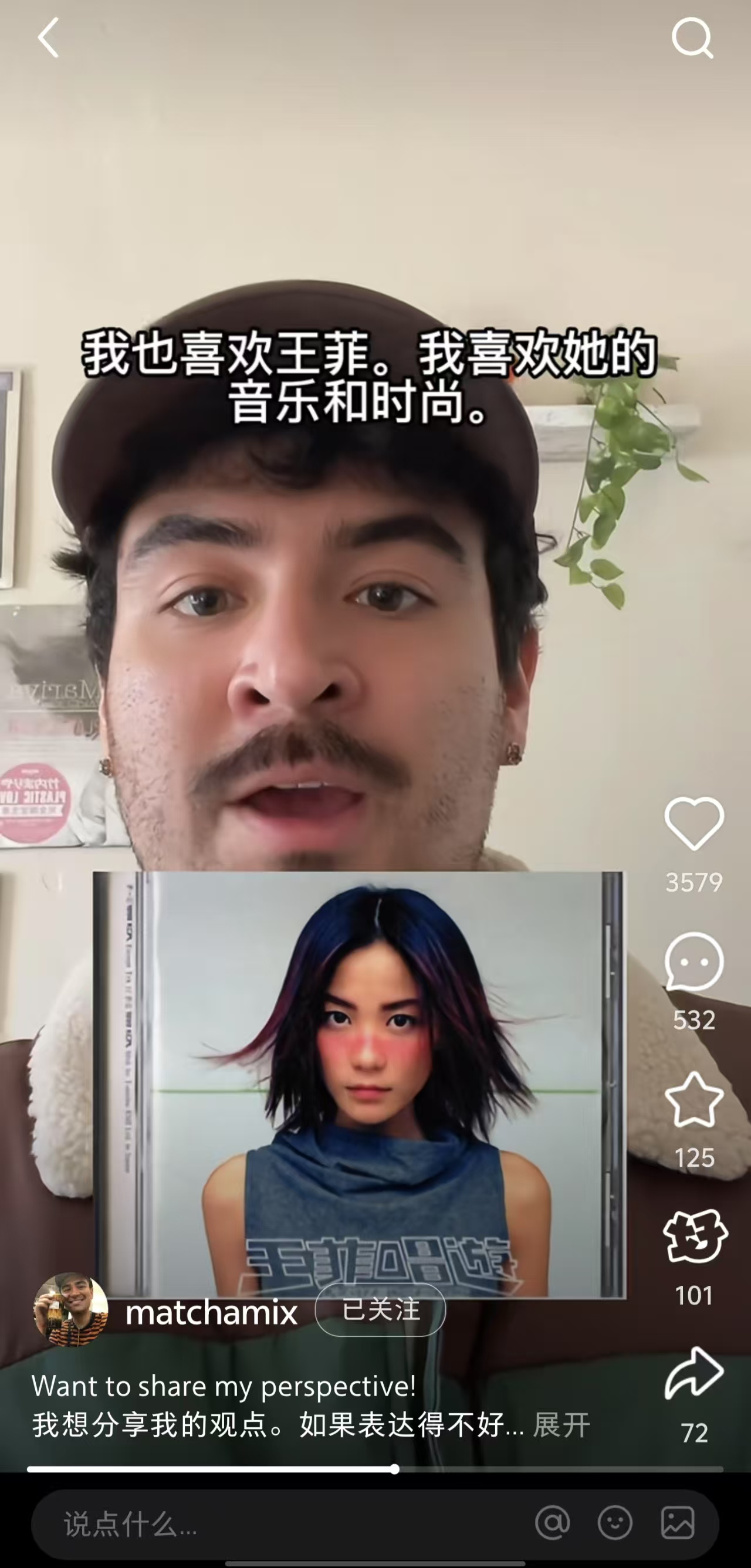Go back using the top-left arrow

(49, 38)
